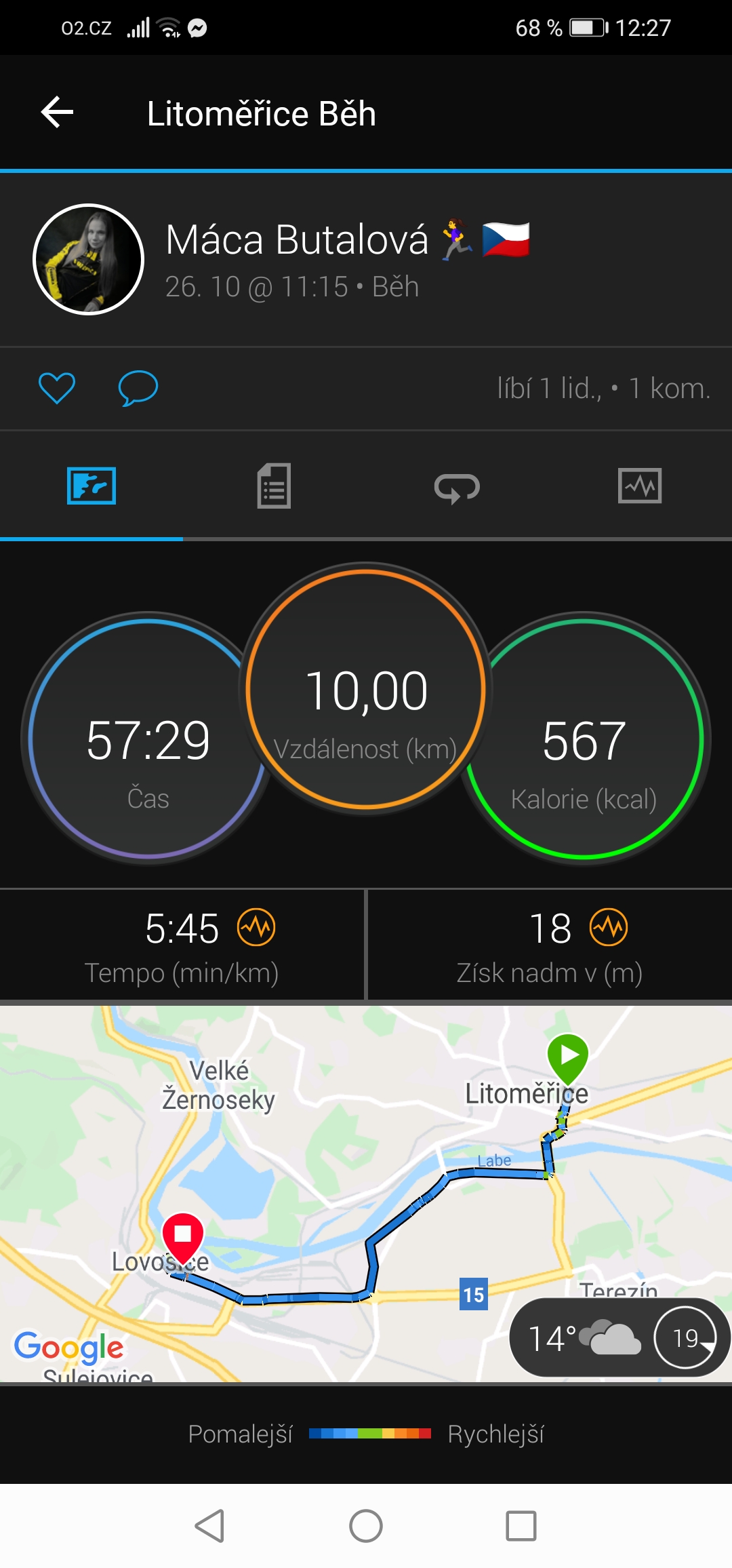The width and height of the screenshot is (732, 1568).
Task: Open Máca Butalová's profile picture
Action: (x=89, y=259)
